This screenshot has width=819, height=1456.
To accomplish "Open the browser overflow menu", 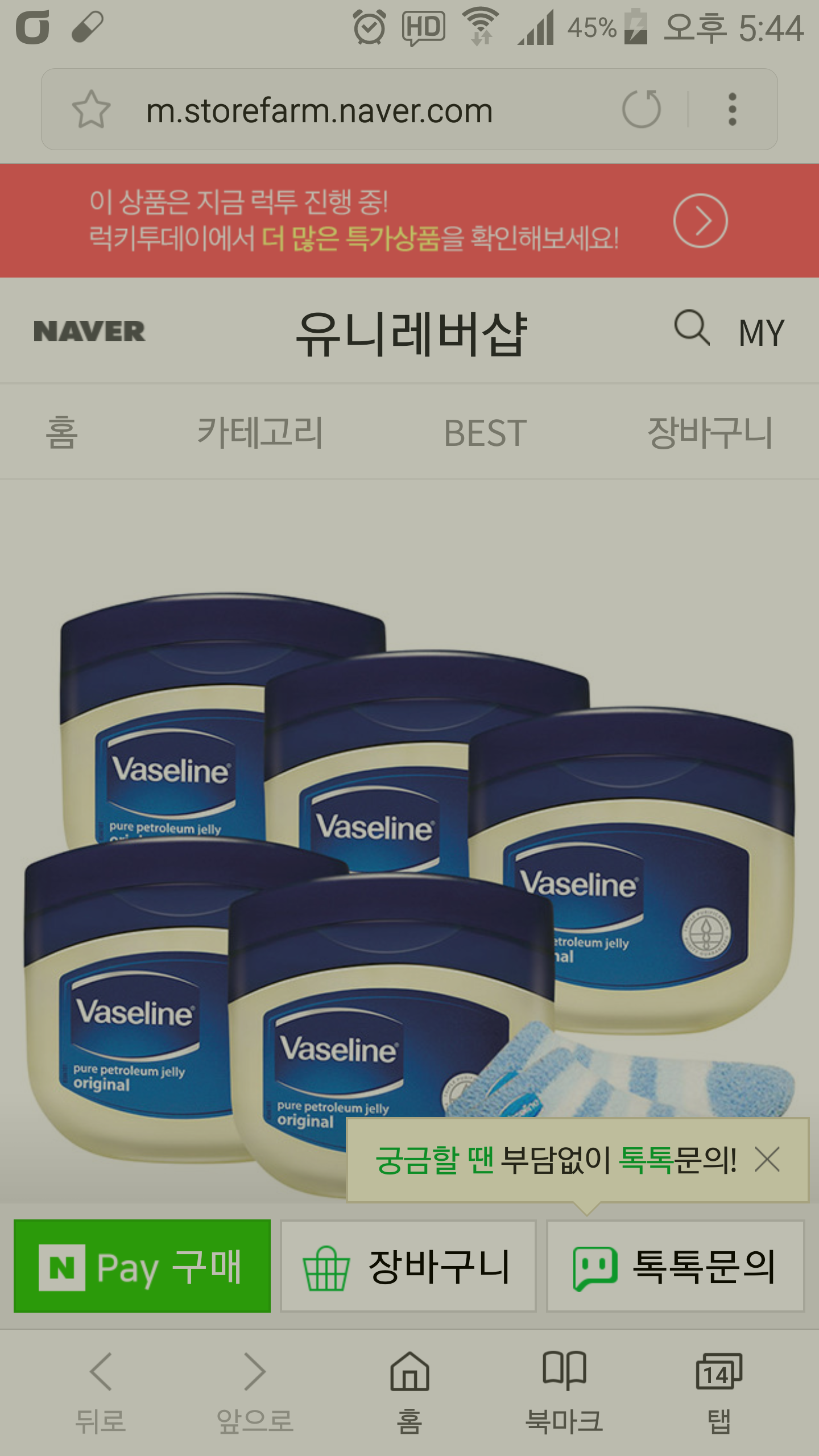I will coord(733,109).
